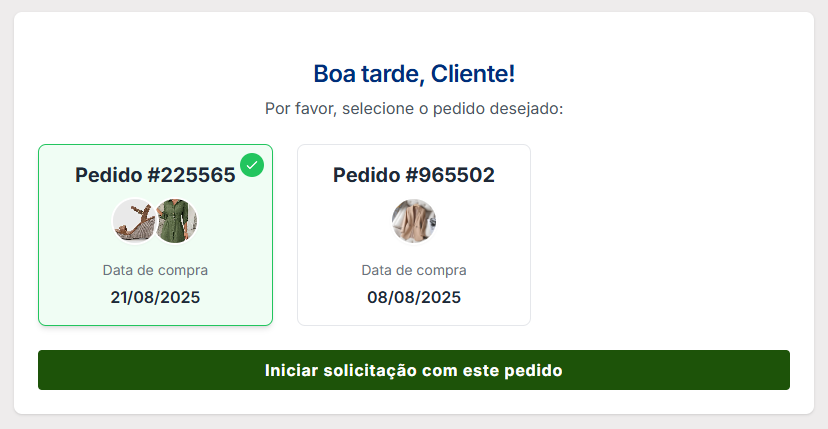Tap Iniciar solicitação com este pedido
This screenshot has width=828, height=429.
point(413,370)
